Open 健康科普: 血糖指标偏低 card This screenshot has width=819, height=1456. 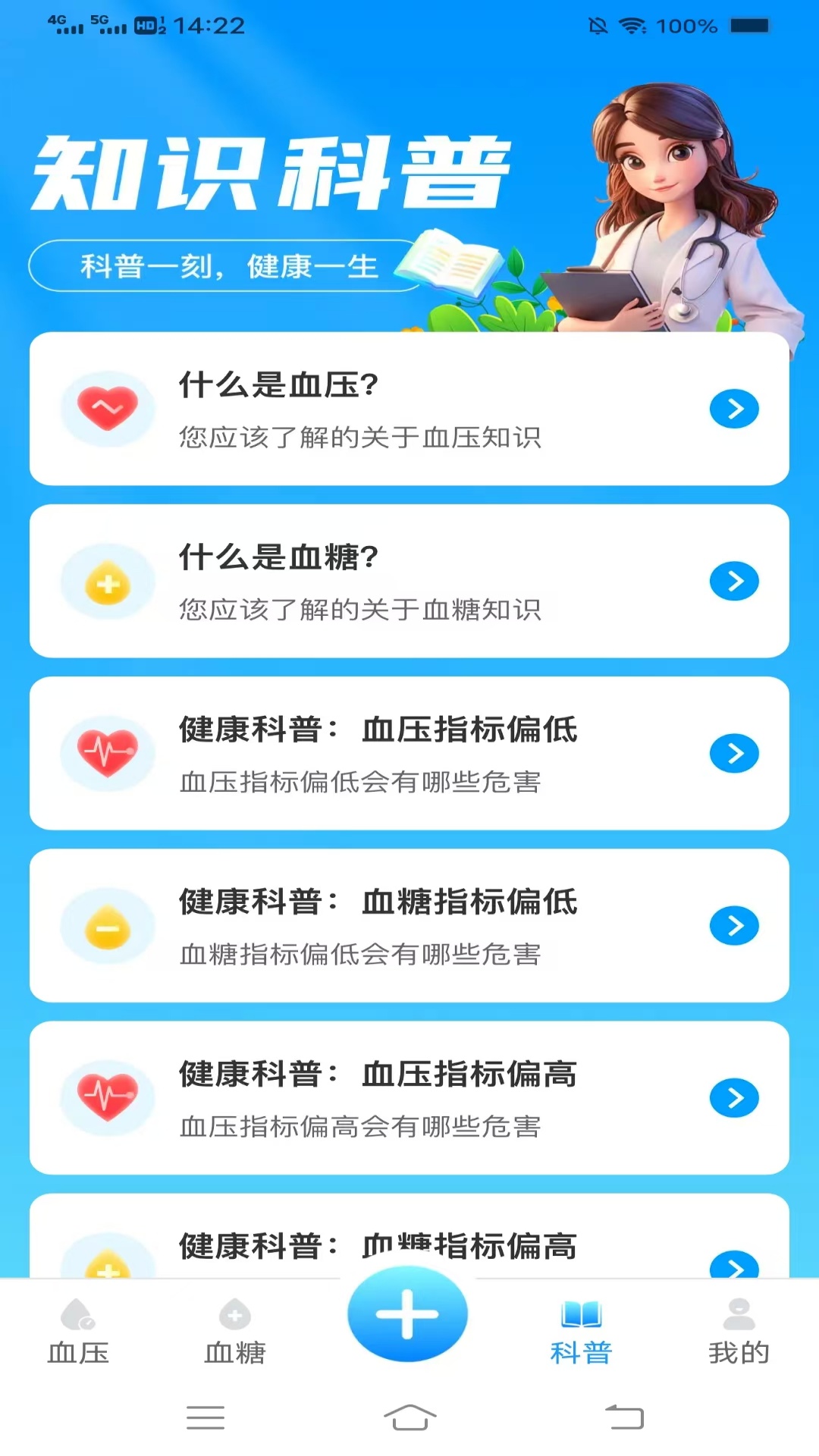tap(409, 925)
